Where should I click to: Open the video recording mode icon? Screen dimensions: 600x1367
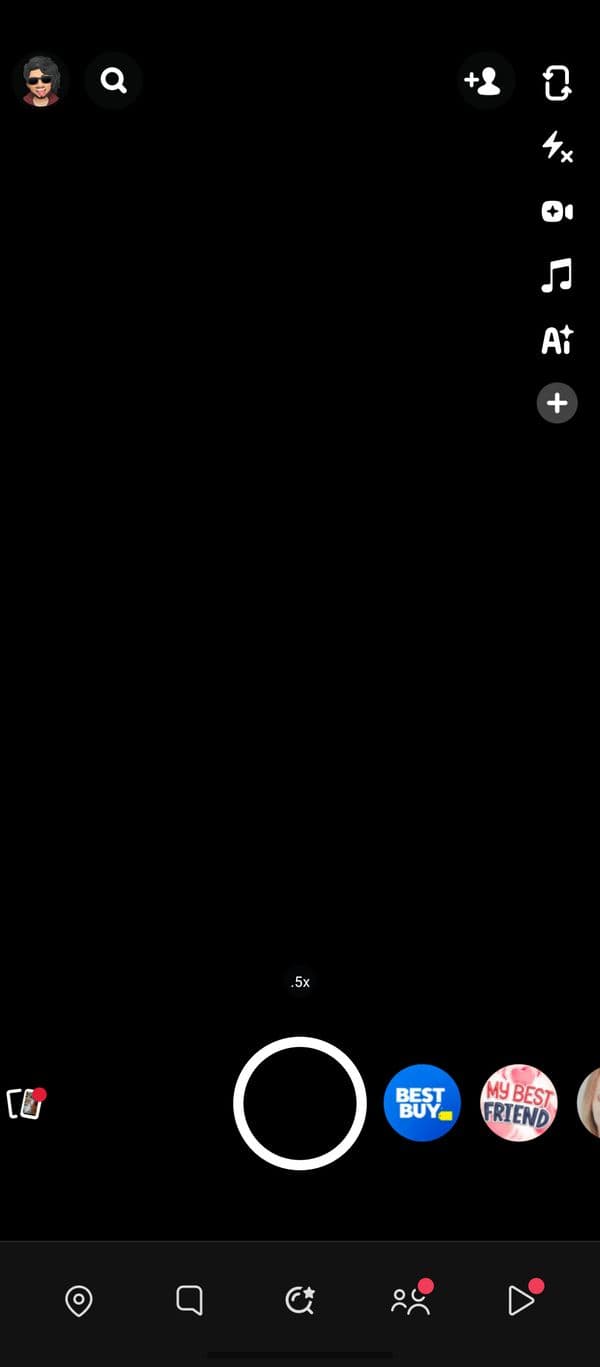[x=557, y=211]
